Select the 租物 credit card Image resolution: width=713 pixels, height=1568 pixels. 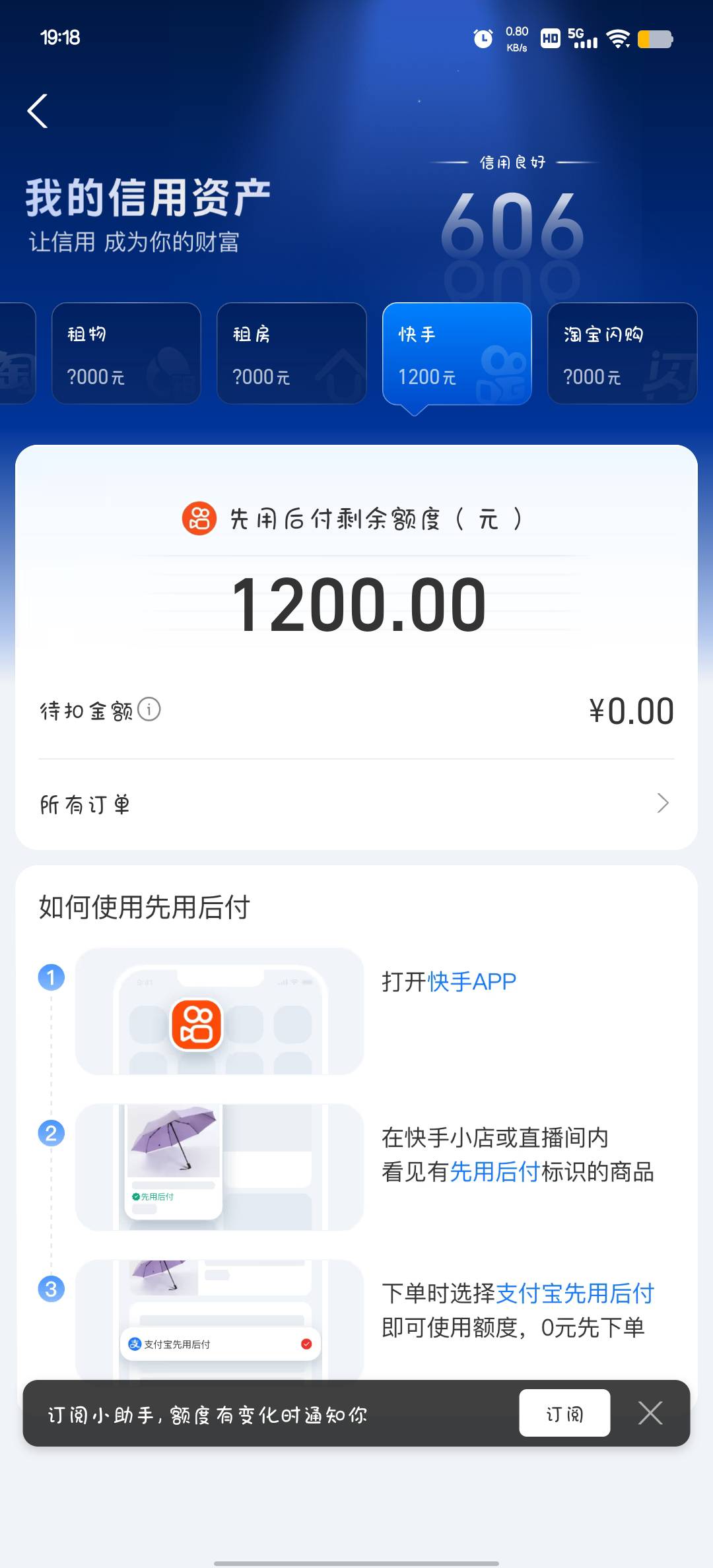coord(126,353)
